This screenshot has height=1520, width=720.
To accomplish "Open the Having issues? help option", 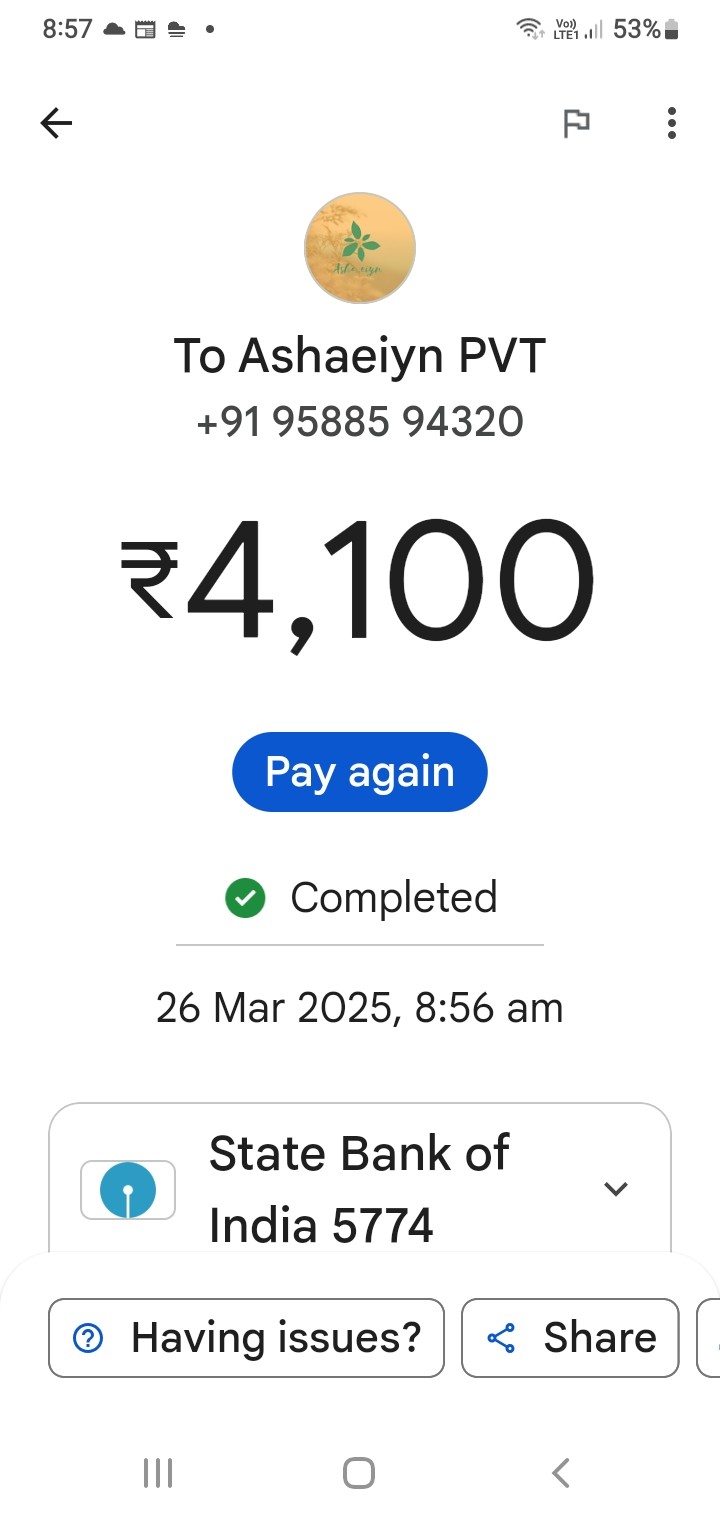I will tap(246, 1338).
